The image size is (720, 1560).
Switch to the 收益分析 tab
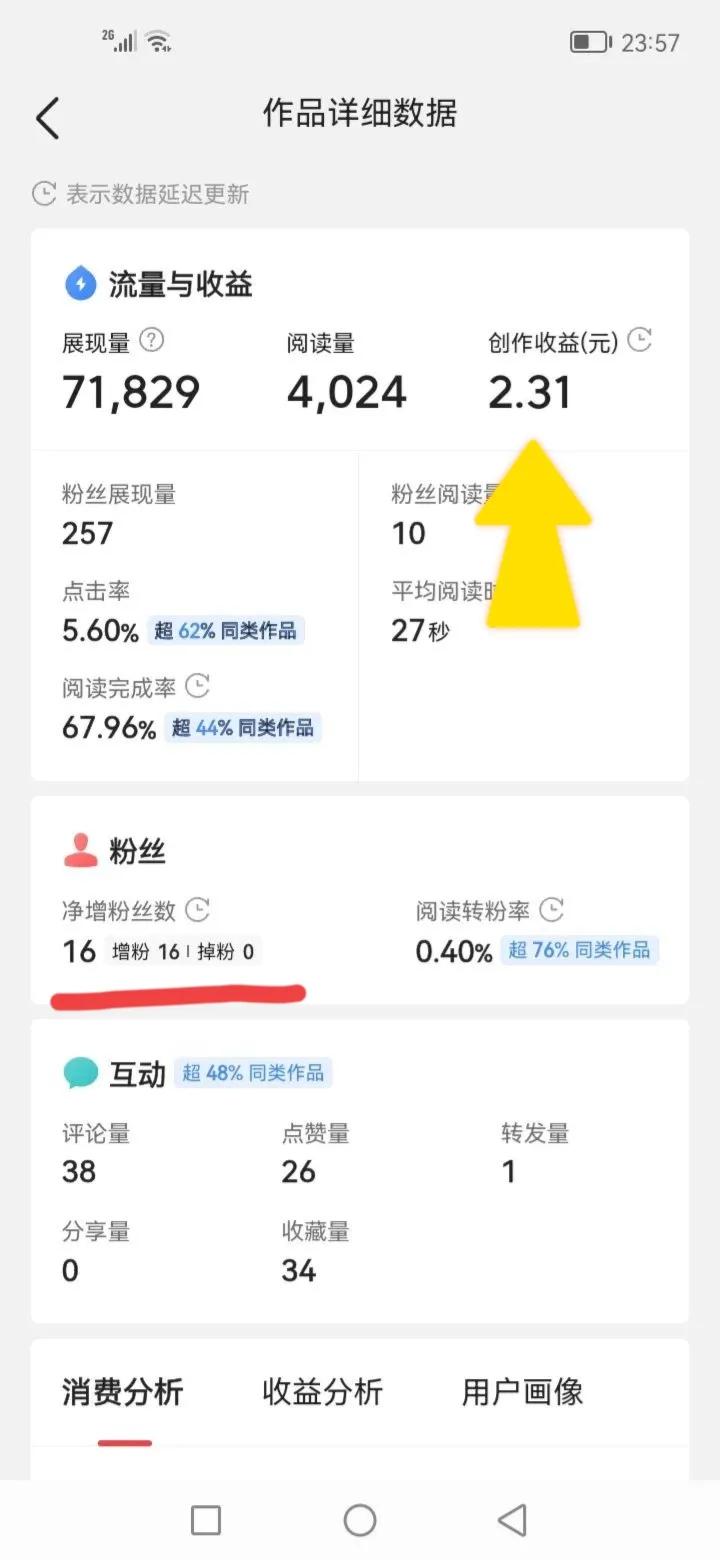click(x=320, y=1390)
